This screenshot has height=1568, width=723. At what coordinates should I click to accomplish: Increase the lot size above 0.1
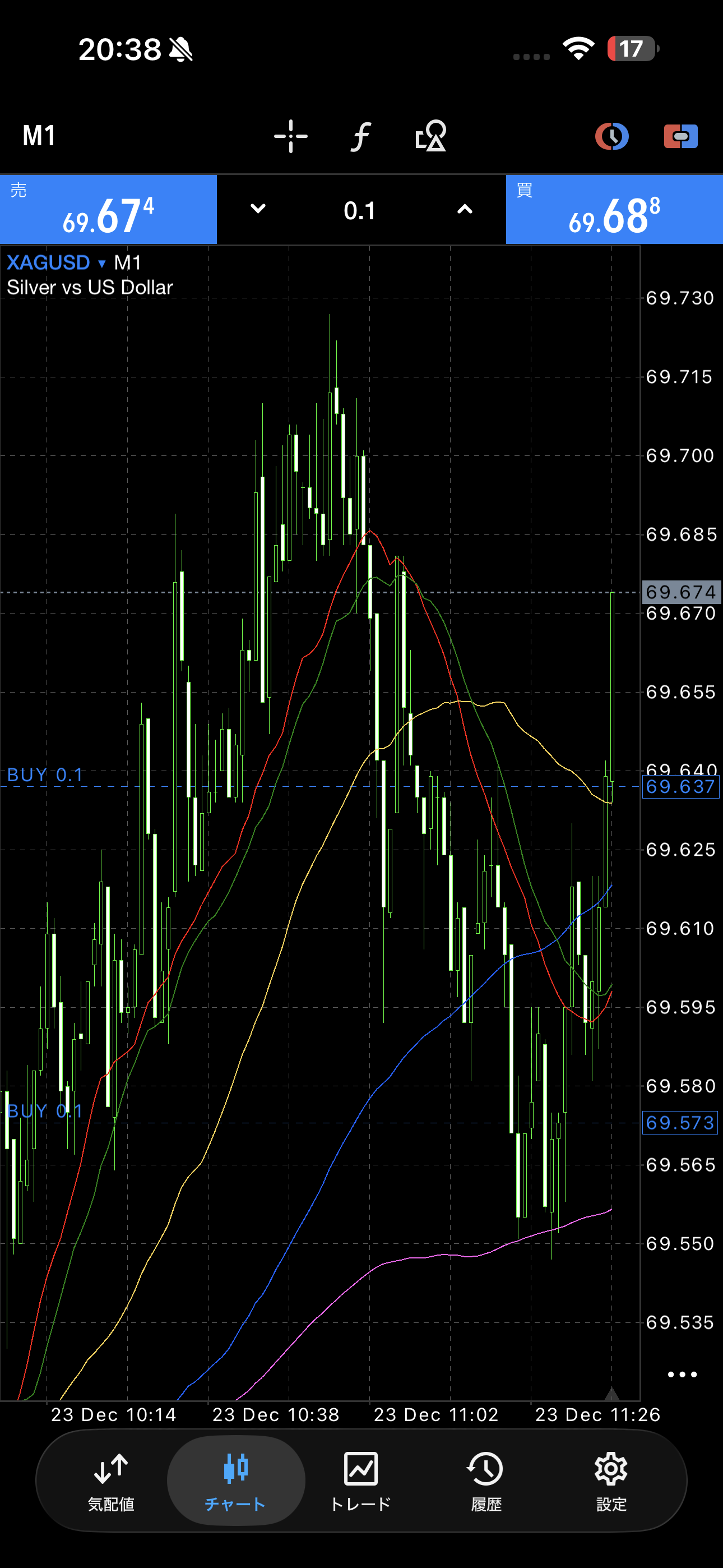(x=465, y=209)
